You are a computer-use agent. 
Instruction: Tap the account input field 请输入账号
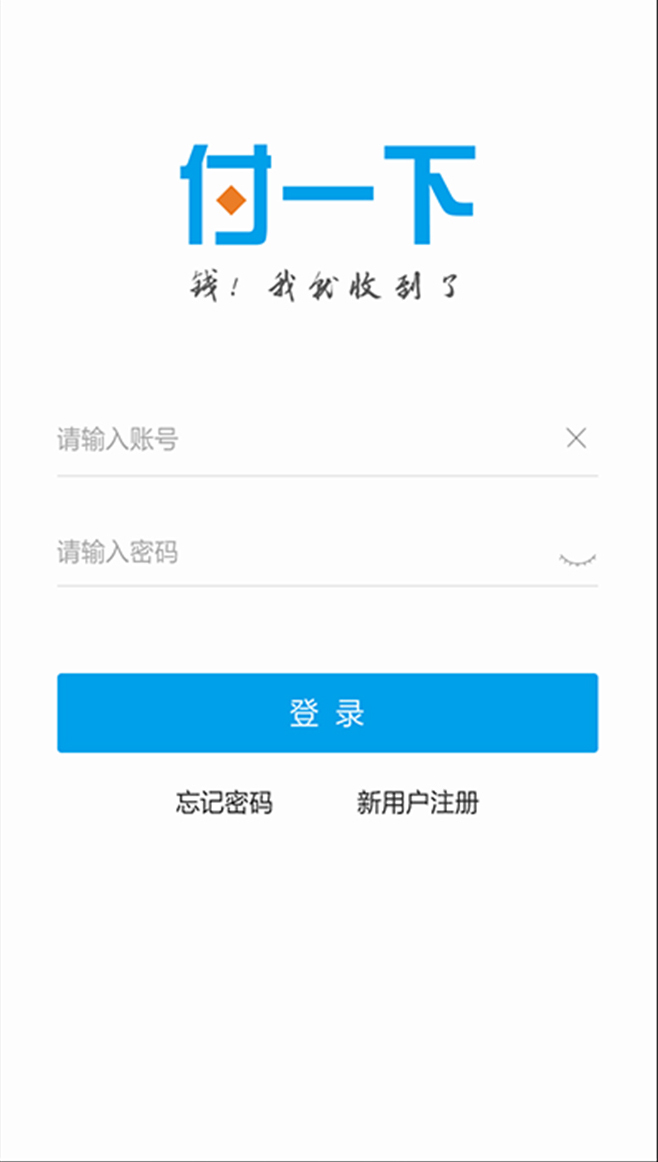300,439
